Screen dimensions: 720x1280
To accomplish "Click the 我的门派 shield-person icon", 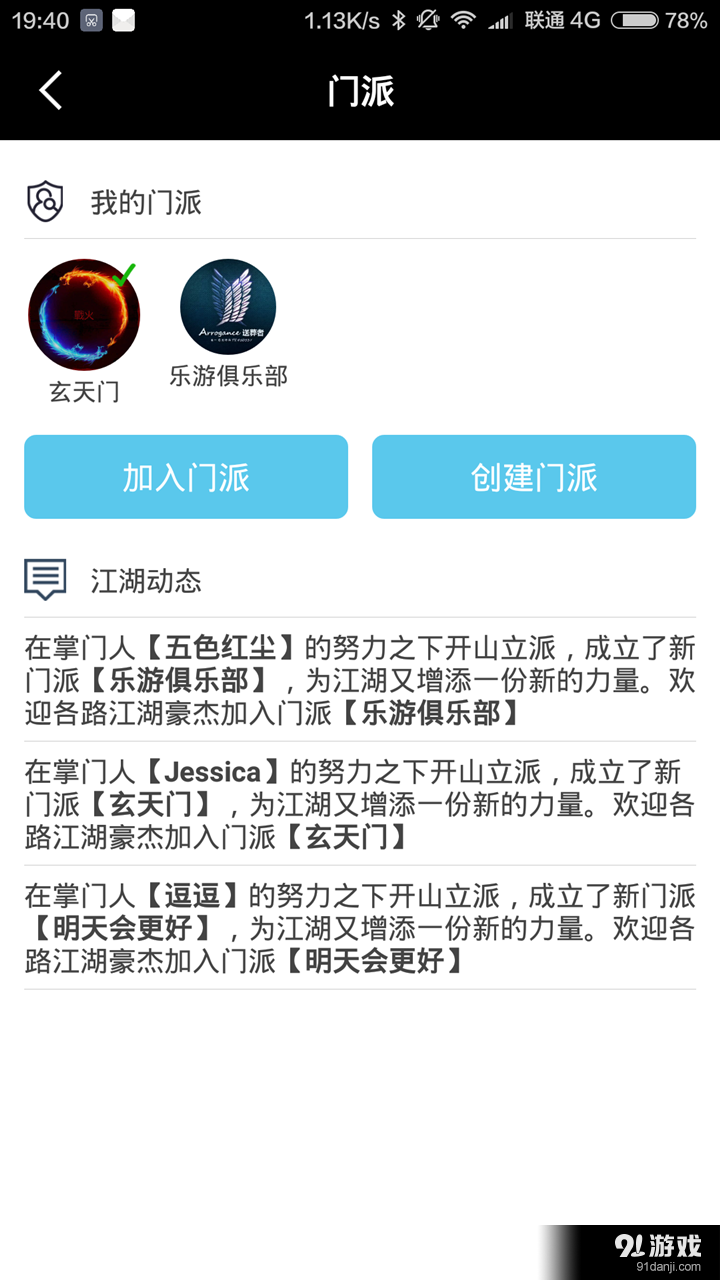I will pos(44,202).
